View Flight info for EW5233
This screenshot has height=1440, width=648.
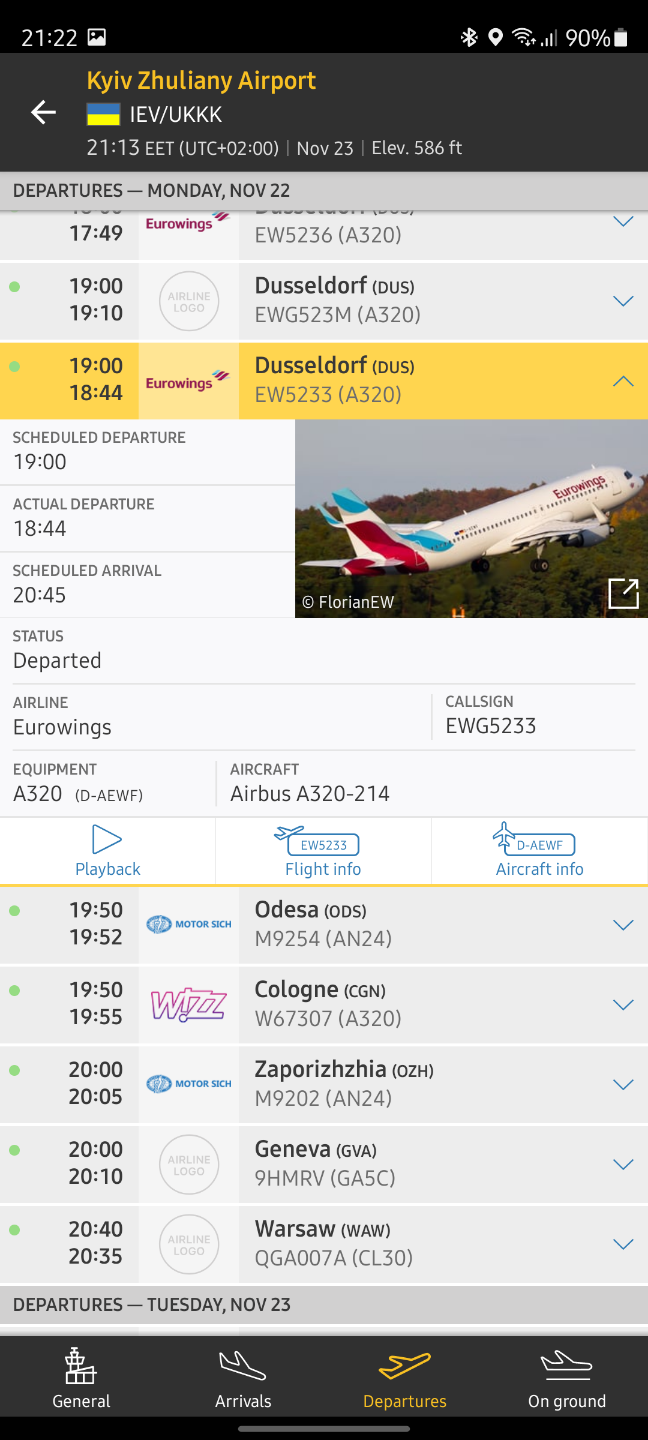coord(323,851)
